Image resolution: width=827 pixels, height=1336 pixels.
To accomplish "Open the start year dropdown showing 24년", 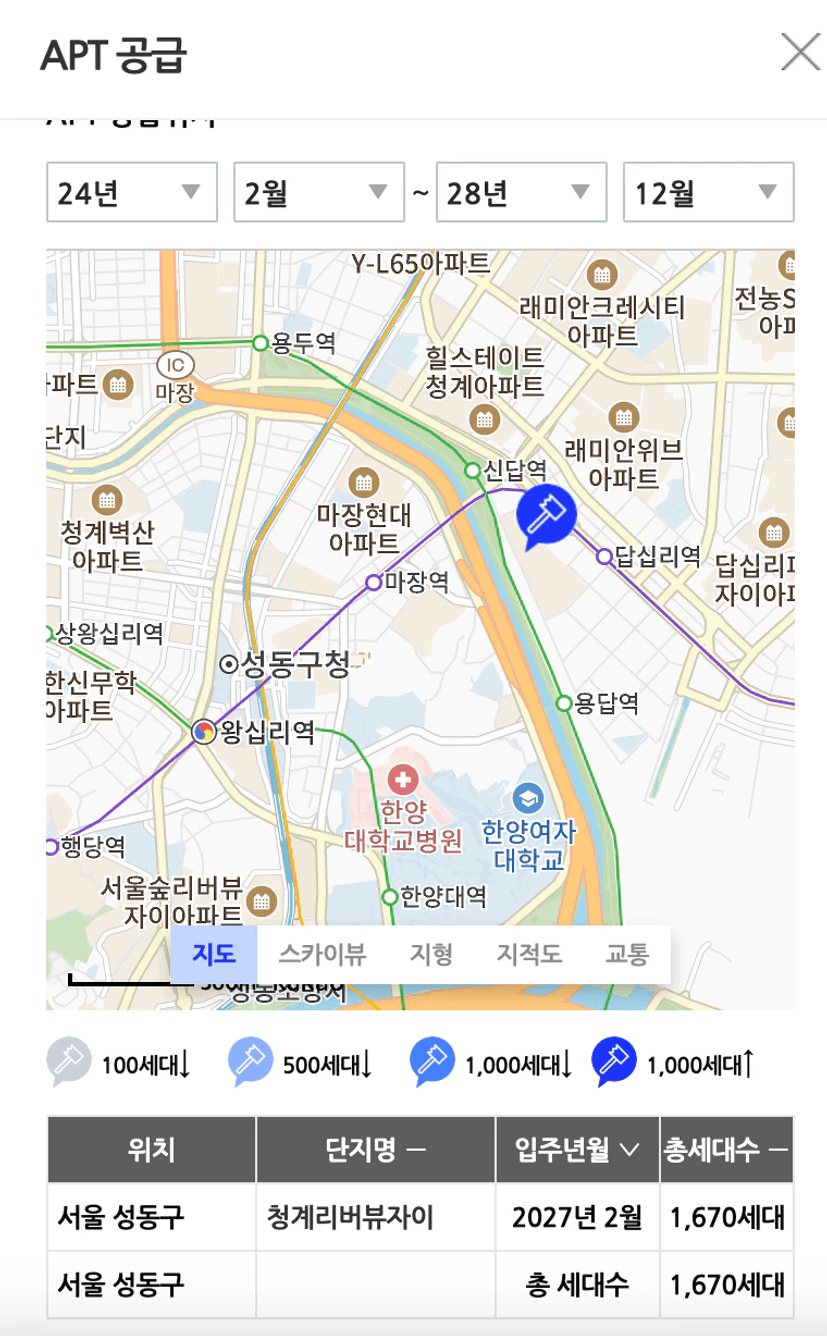I will click(132, 192).
